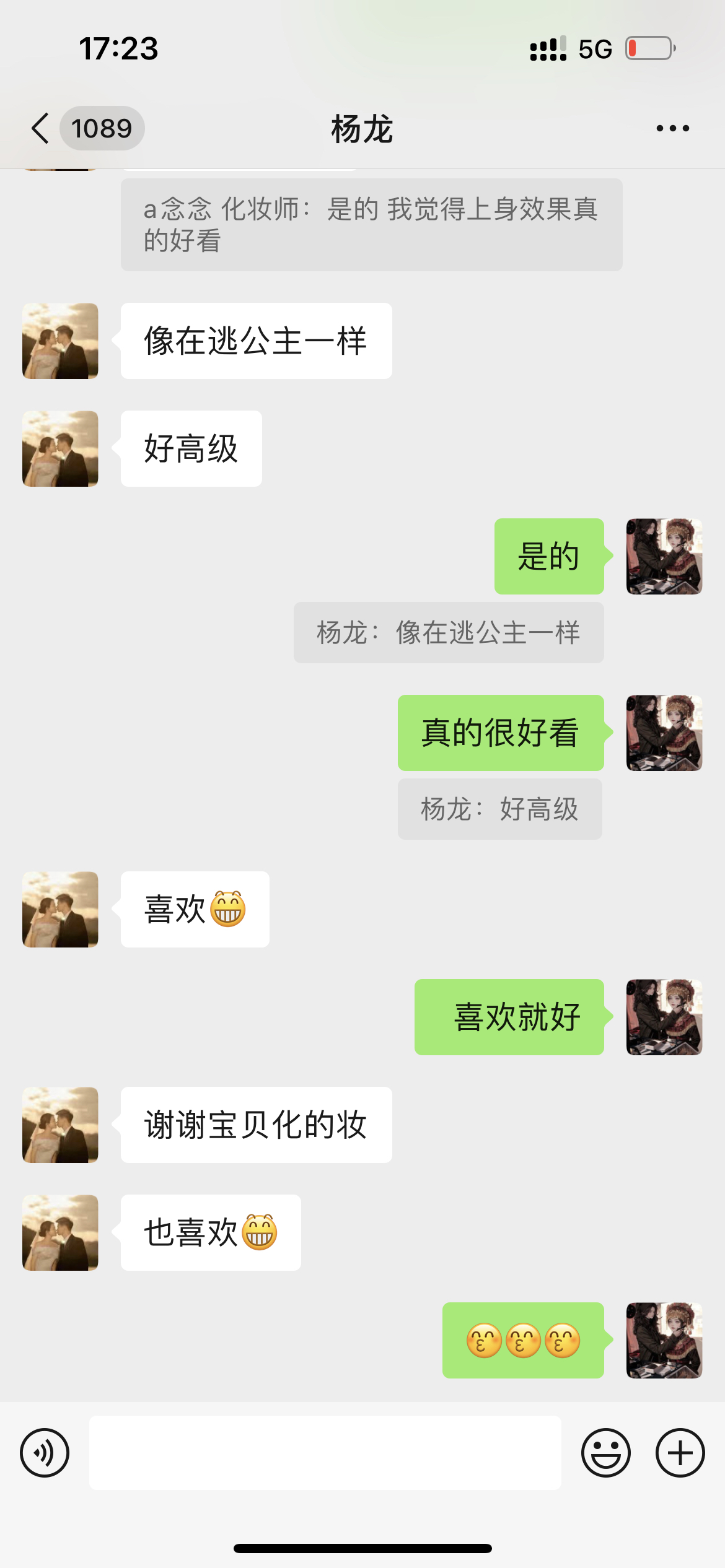This screenshot has height=1568, width=725.
Task: Tap the quoted message '杨龙：像在逃公主一样'
Action: click(x=449, y=633)
